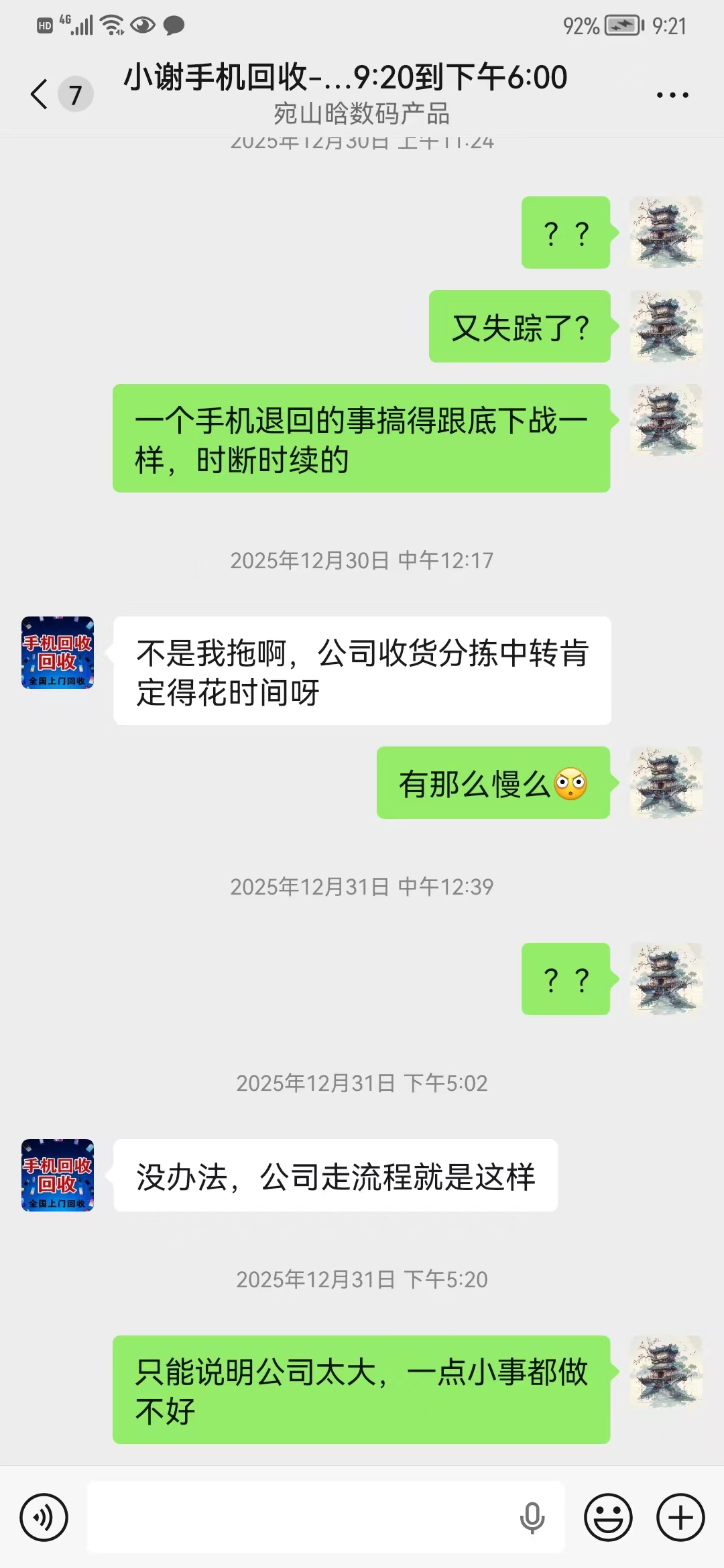Start voice-to-text with the microphone icon

tap(532, 1517)
